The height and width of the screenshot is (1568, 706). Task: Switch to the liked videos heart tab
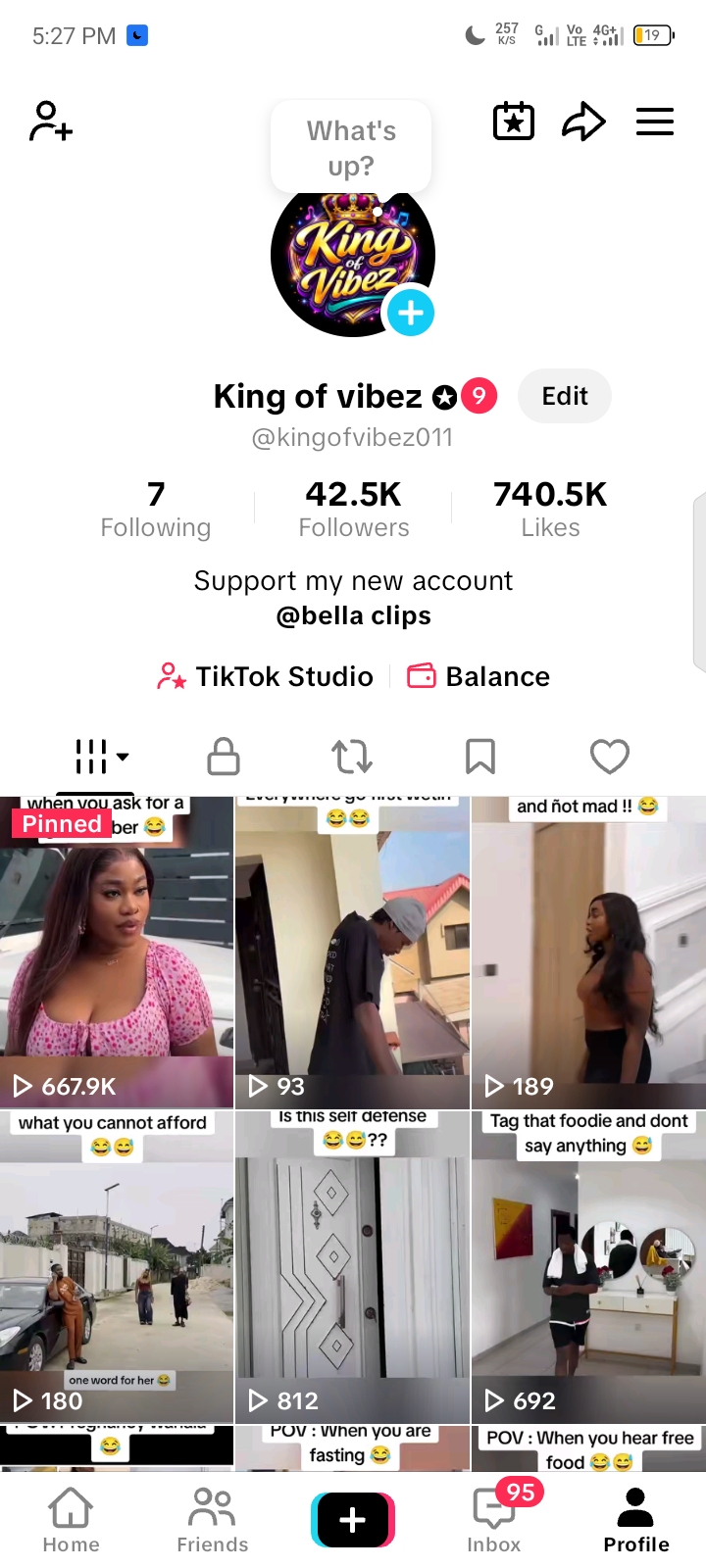(609, 757)
